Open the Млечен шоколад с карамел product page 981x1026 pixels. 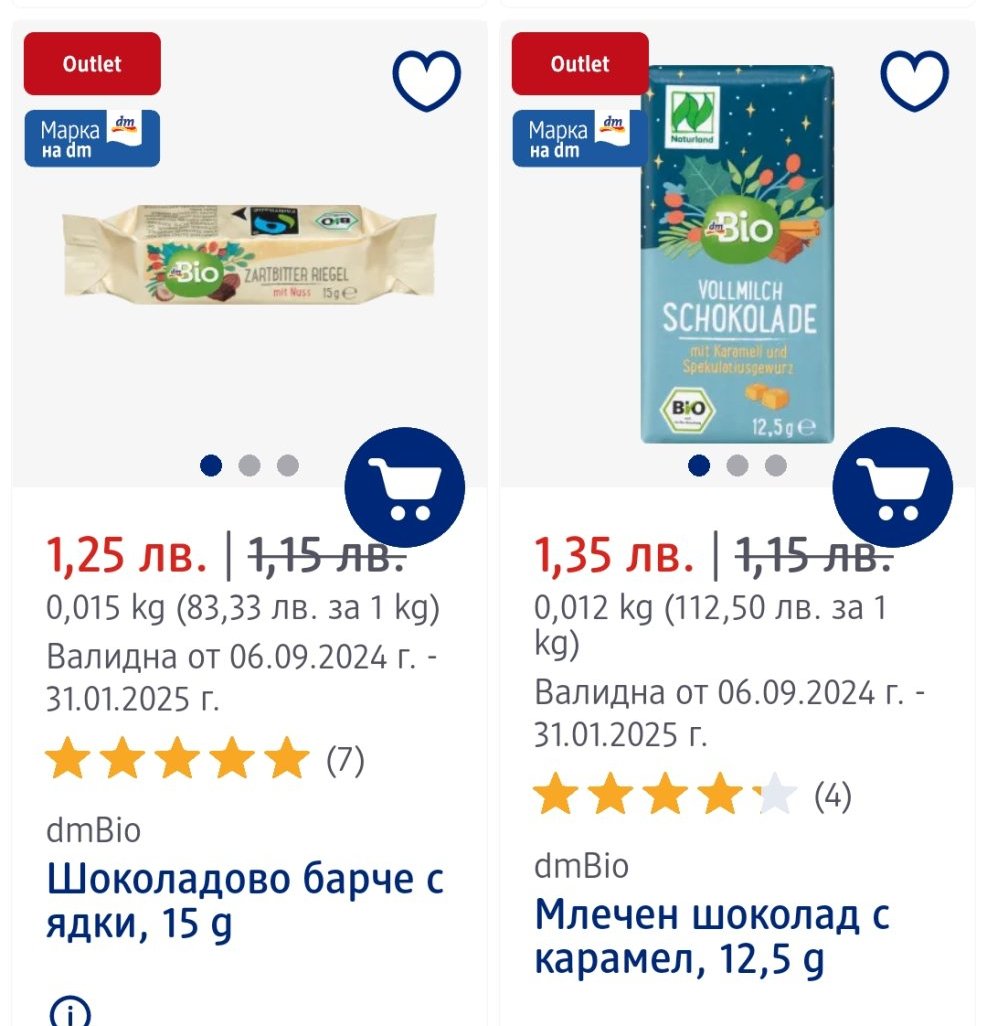point(711,937)
